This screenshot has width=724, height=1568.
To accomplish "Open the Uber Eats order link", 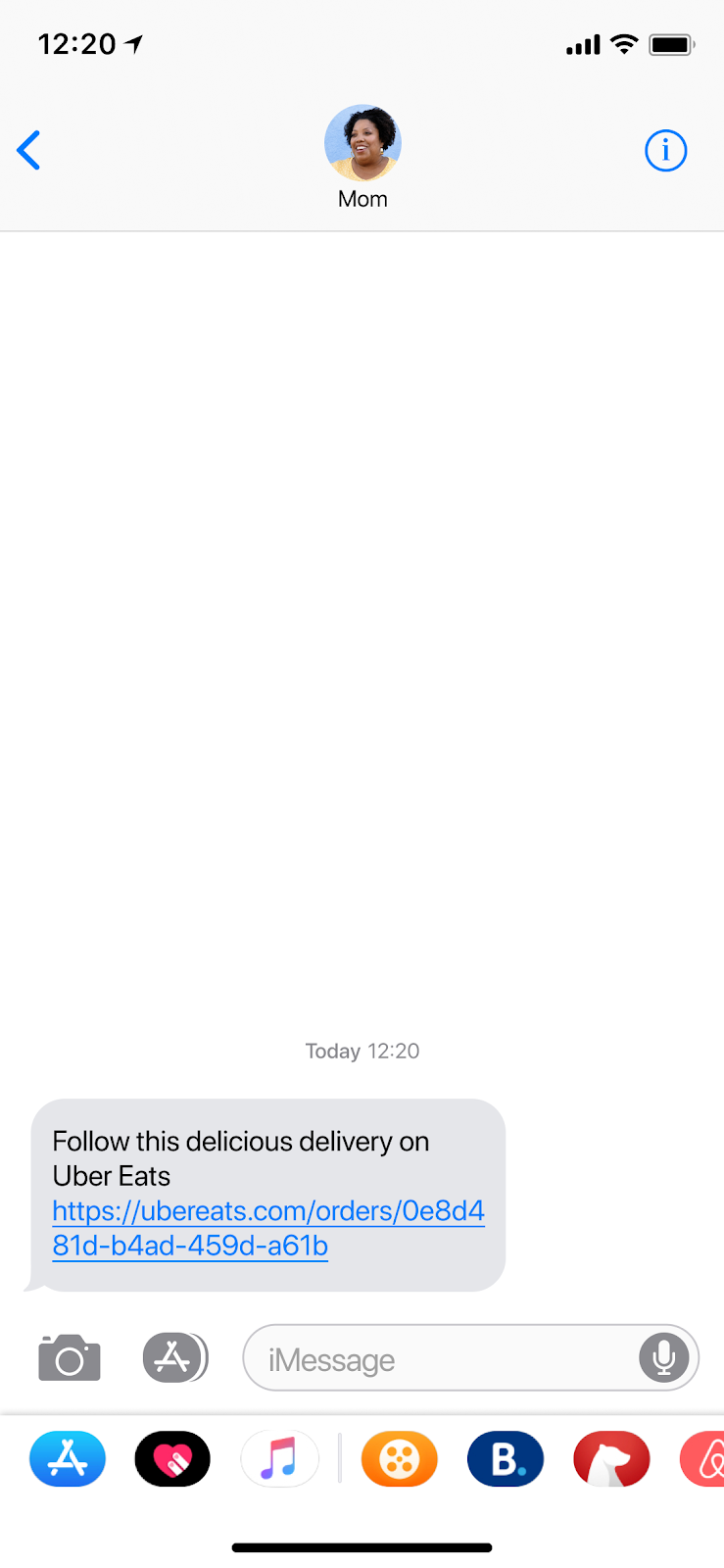I will [x=267, y=1228].
